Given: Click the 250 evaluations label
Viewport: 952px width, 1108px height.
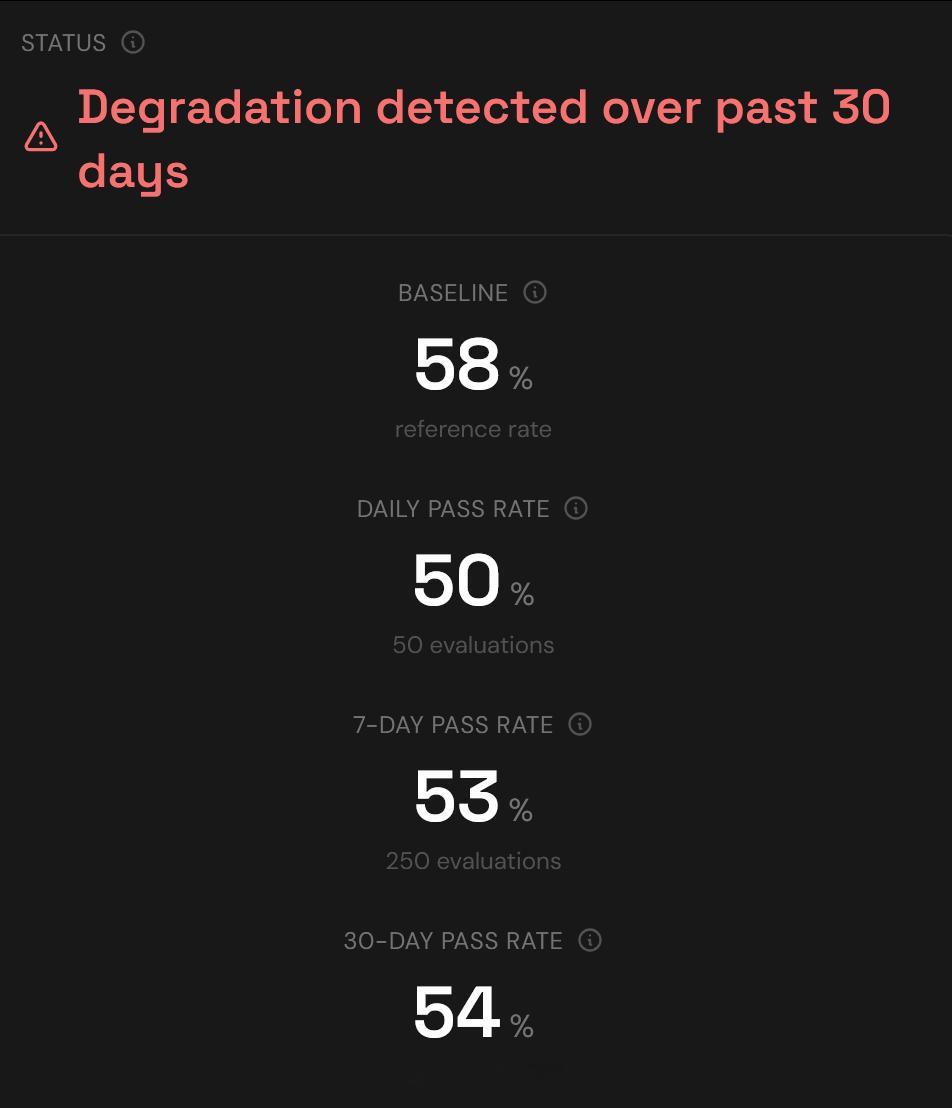Looking at the screenshot, I should tap(472, 860).
